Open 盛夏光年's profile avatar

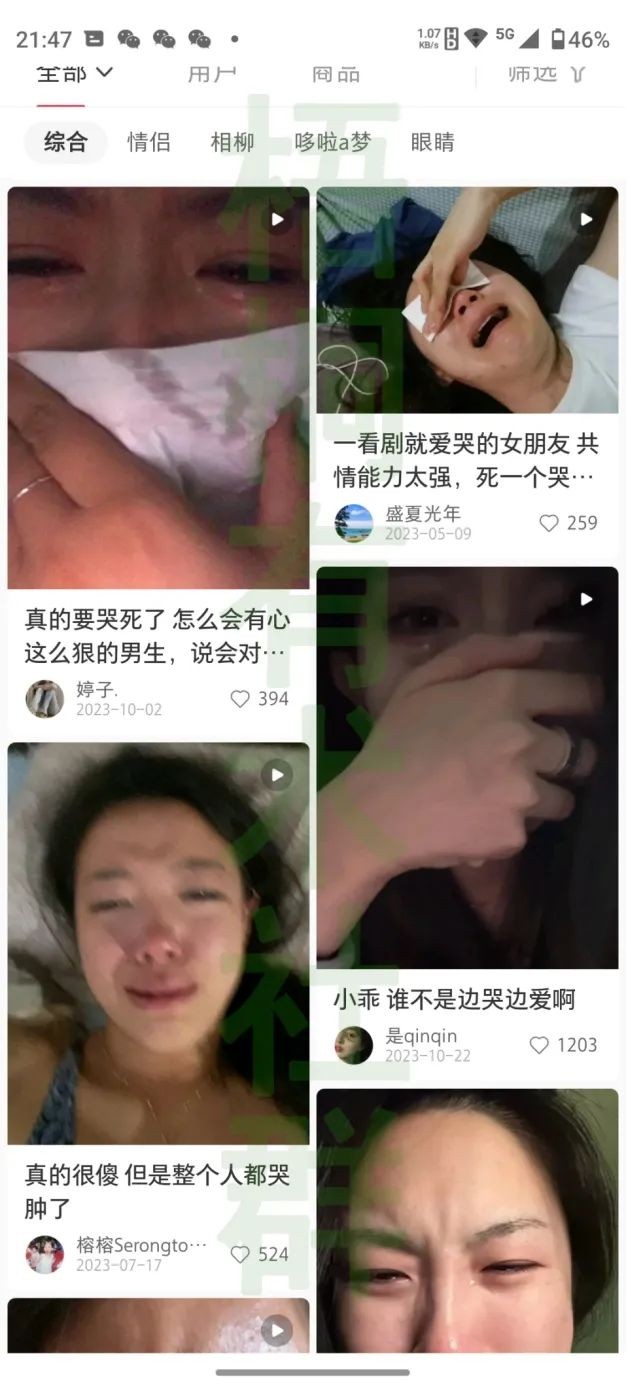pyautogui.click(x=354, y=523)
